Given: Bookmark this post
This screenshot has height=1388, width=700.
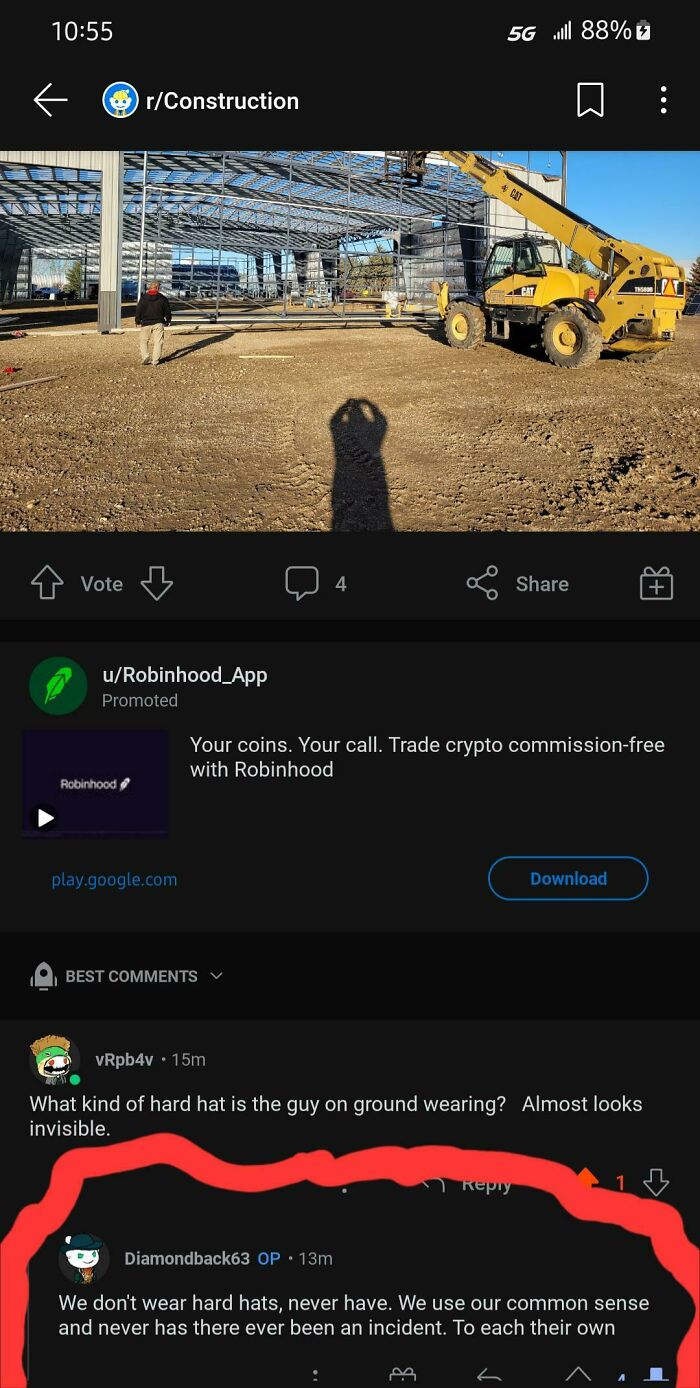Looking at the screenshot, I should click(590, 100).
